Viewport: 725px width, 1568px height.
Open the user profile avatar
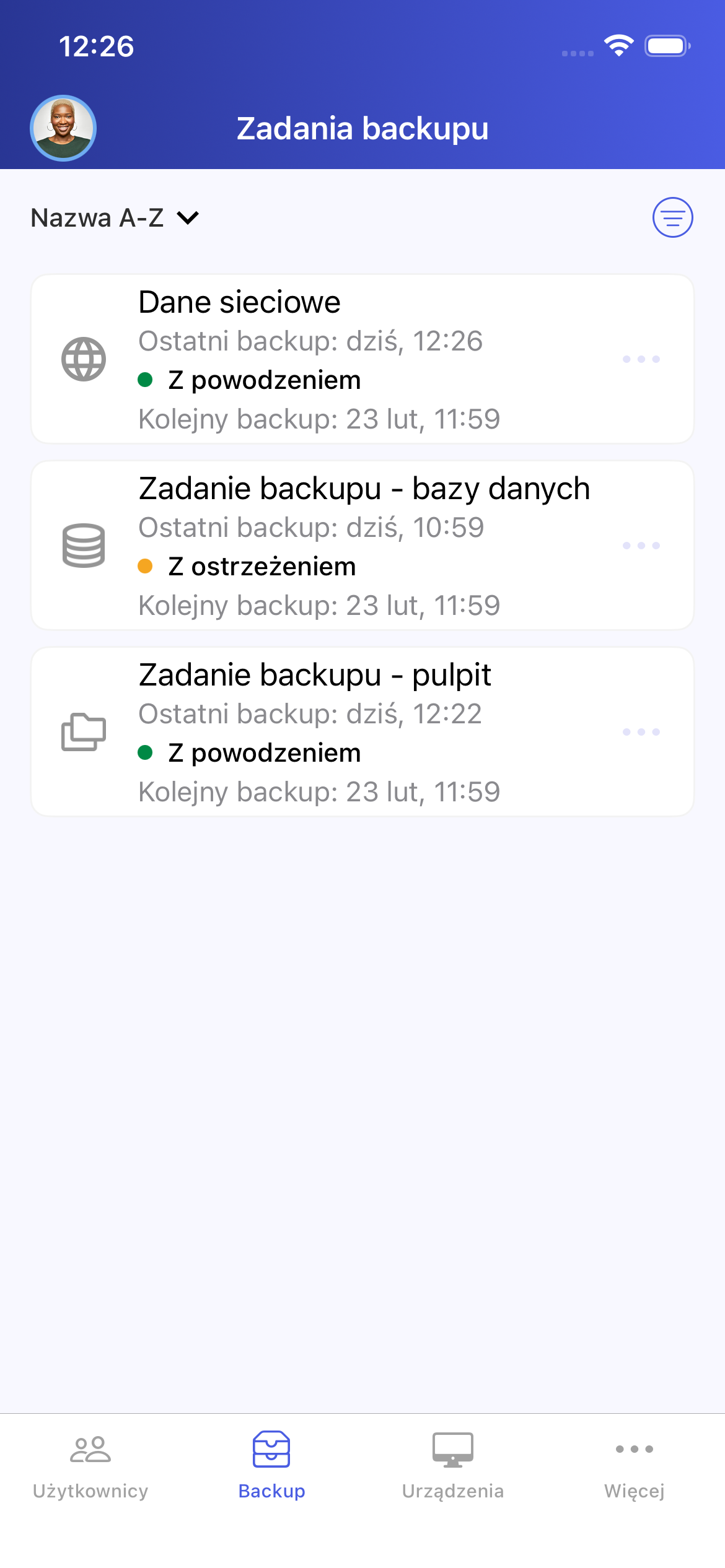pos(63,128)
